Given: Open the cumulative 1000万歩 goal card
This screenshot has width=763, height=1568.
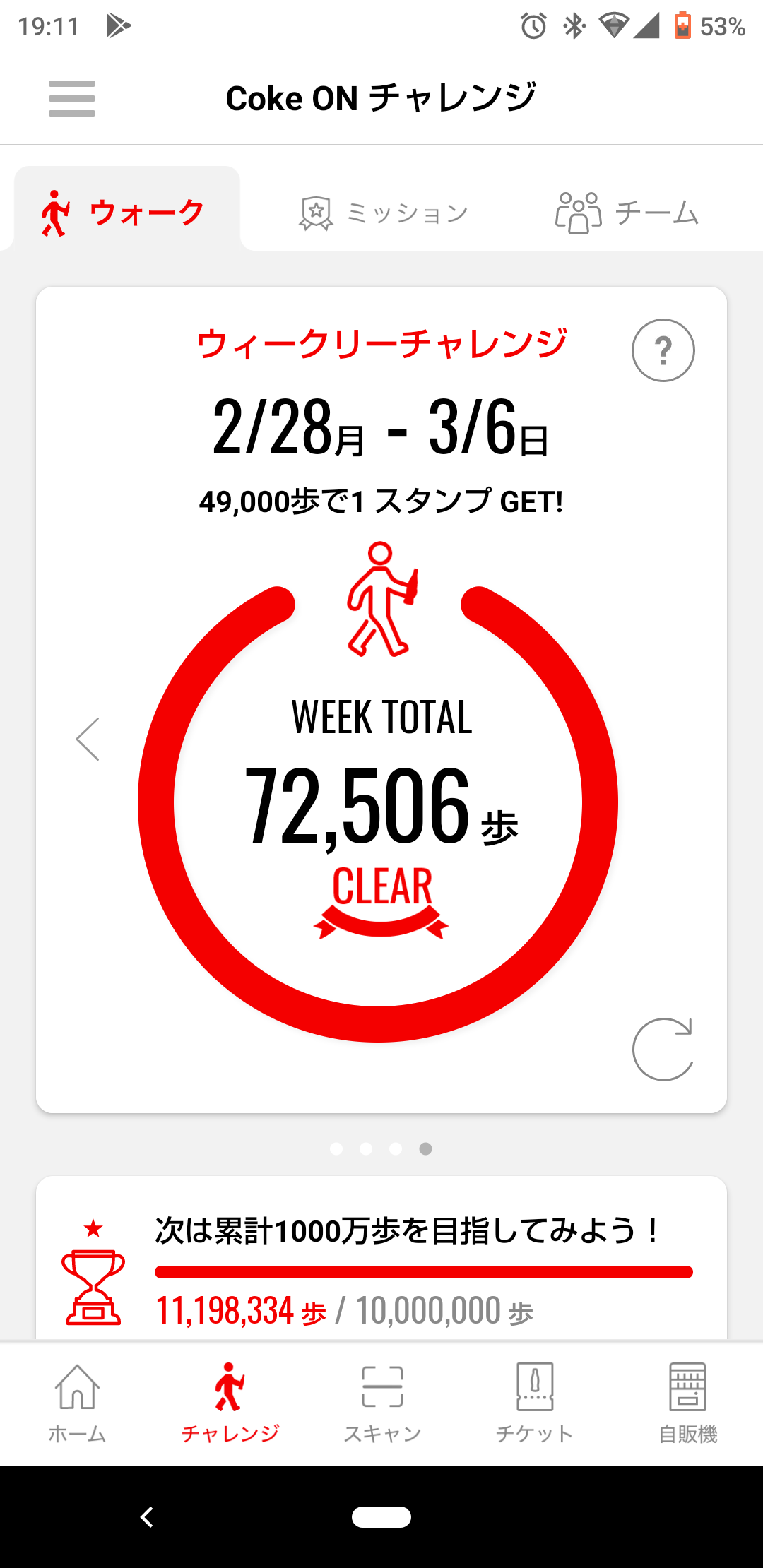Looking at the screenshot, I should point(381,1259).
